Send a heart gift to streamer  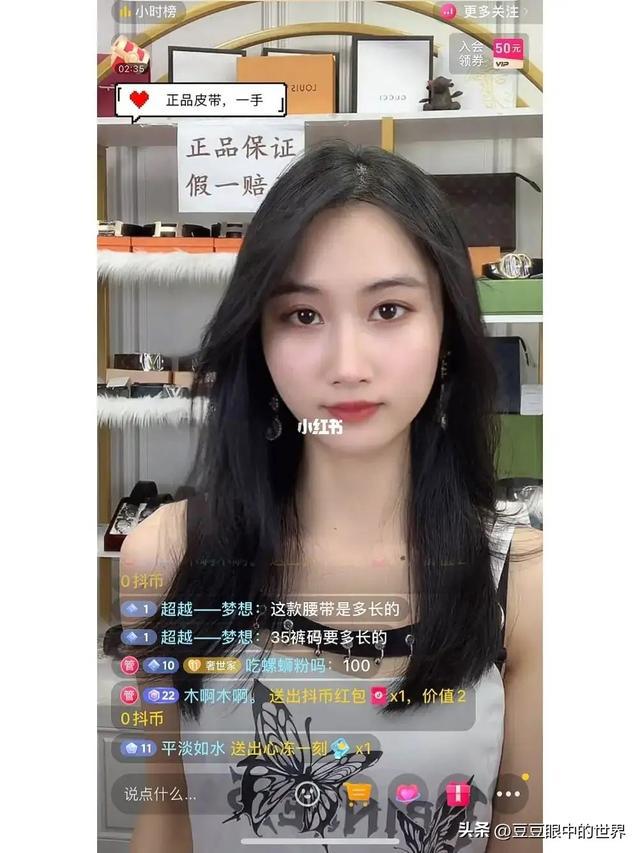[407, 794]
